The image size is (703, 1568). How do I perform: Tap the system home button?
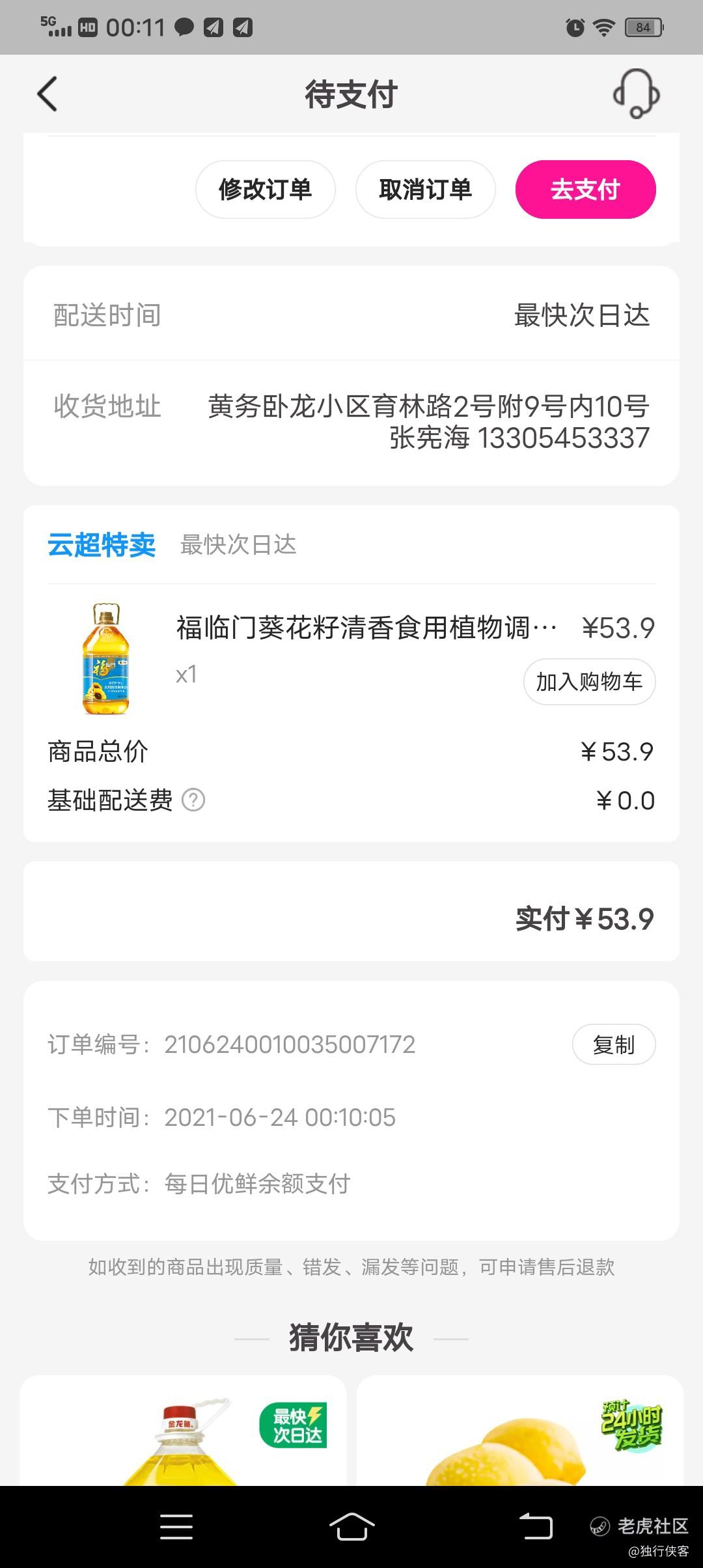point(351,1526)
